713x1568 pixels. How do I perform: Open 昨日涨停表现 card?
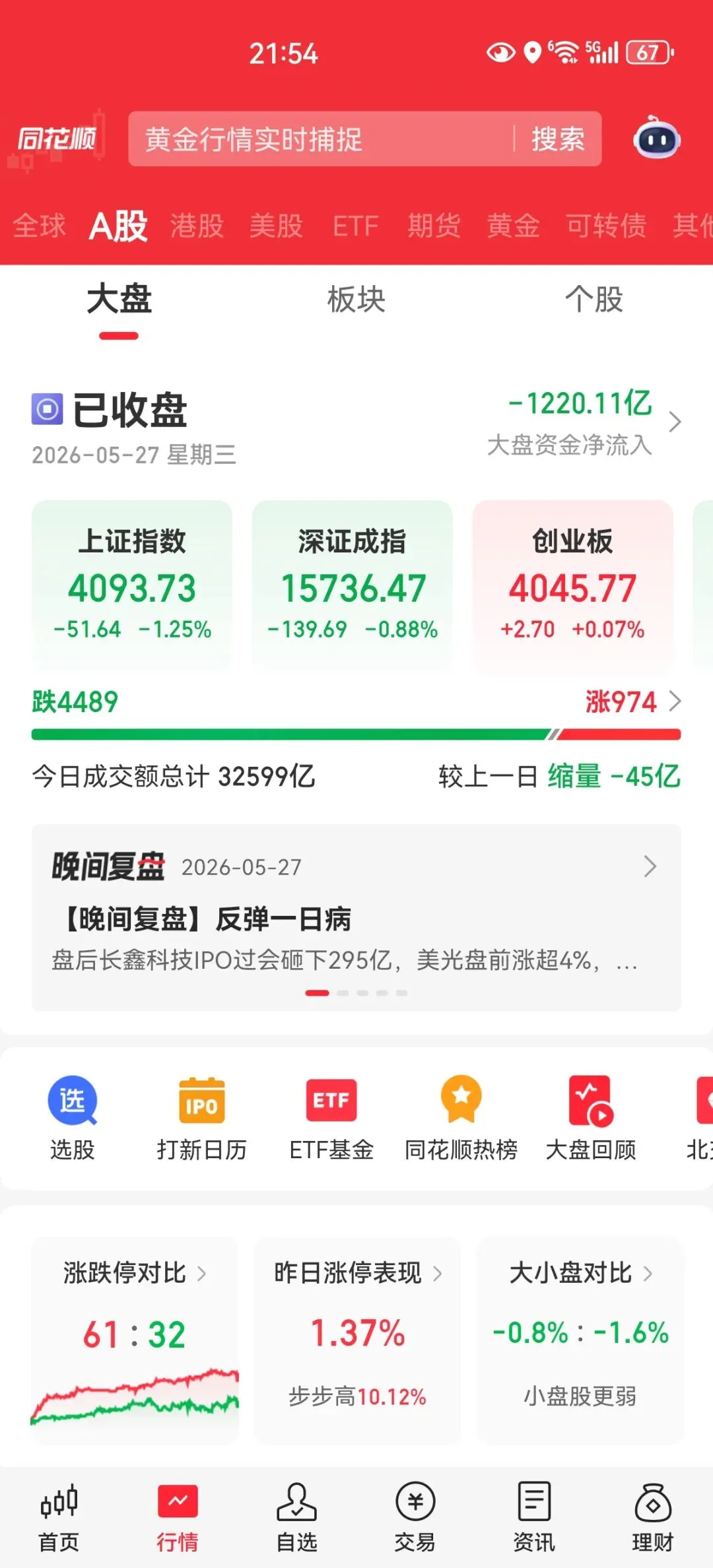click(357, 1340)
